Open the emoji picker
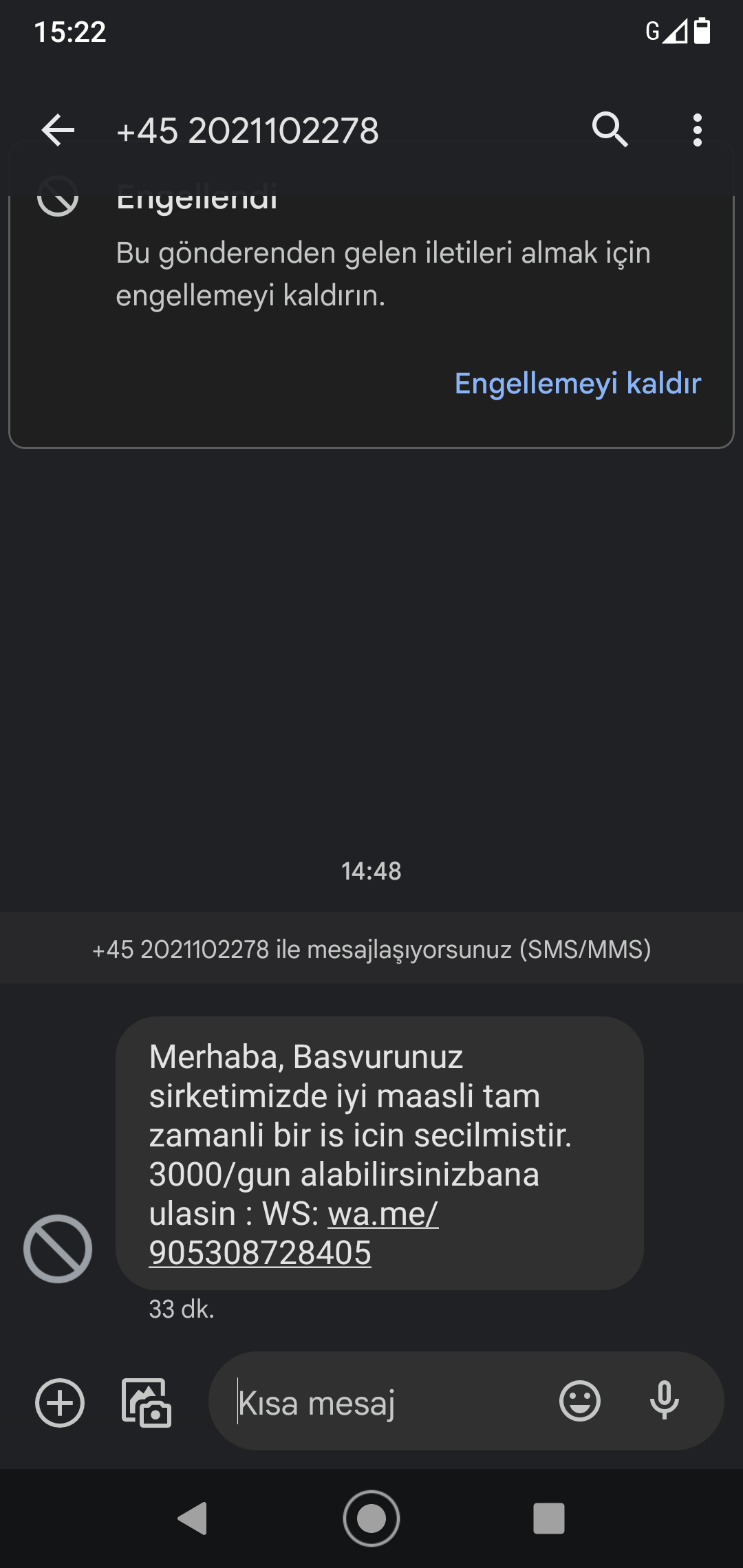The image size is (743, 1568). pyautogui.click(x=580, y=1402)
